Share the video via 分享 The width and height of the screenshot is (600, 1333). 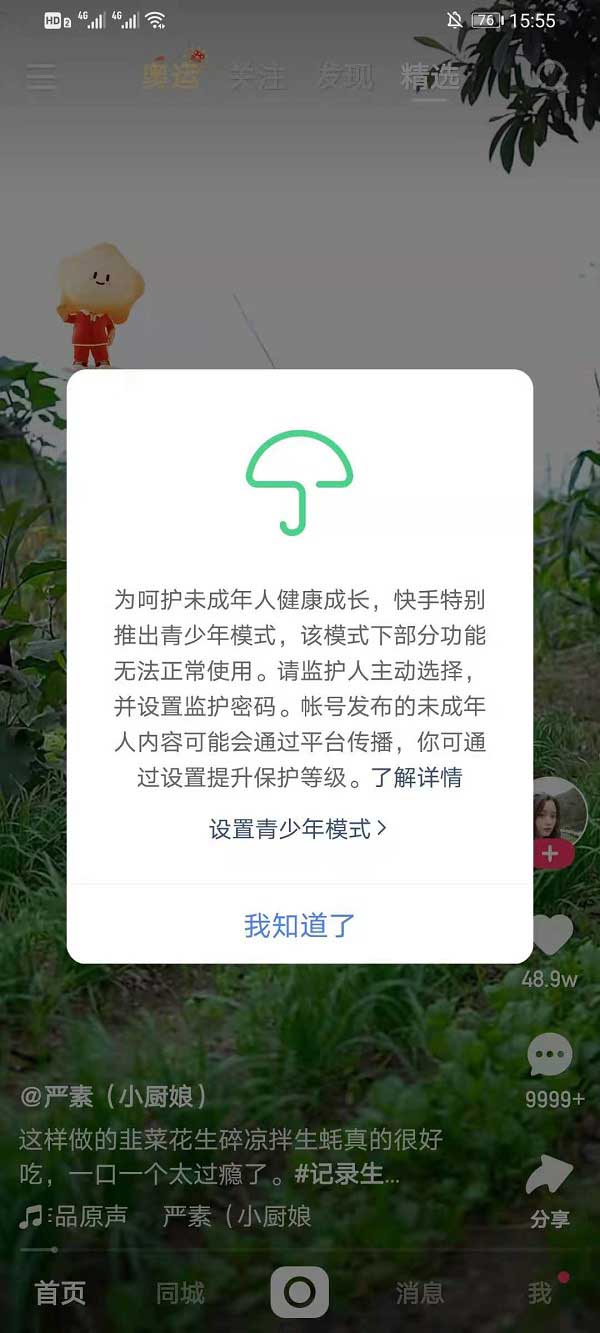(550, 1180)
